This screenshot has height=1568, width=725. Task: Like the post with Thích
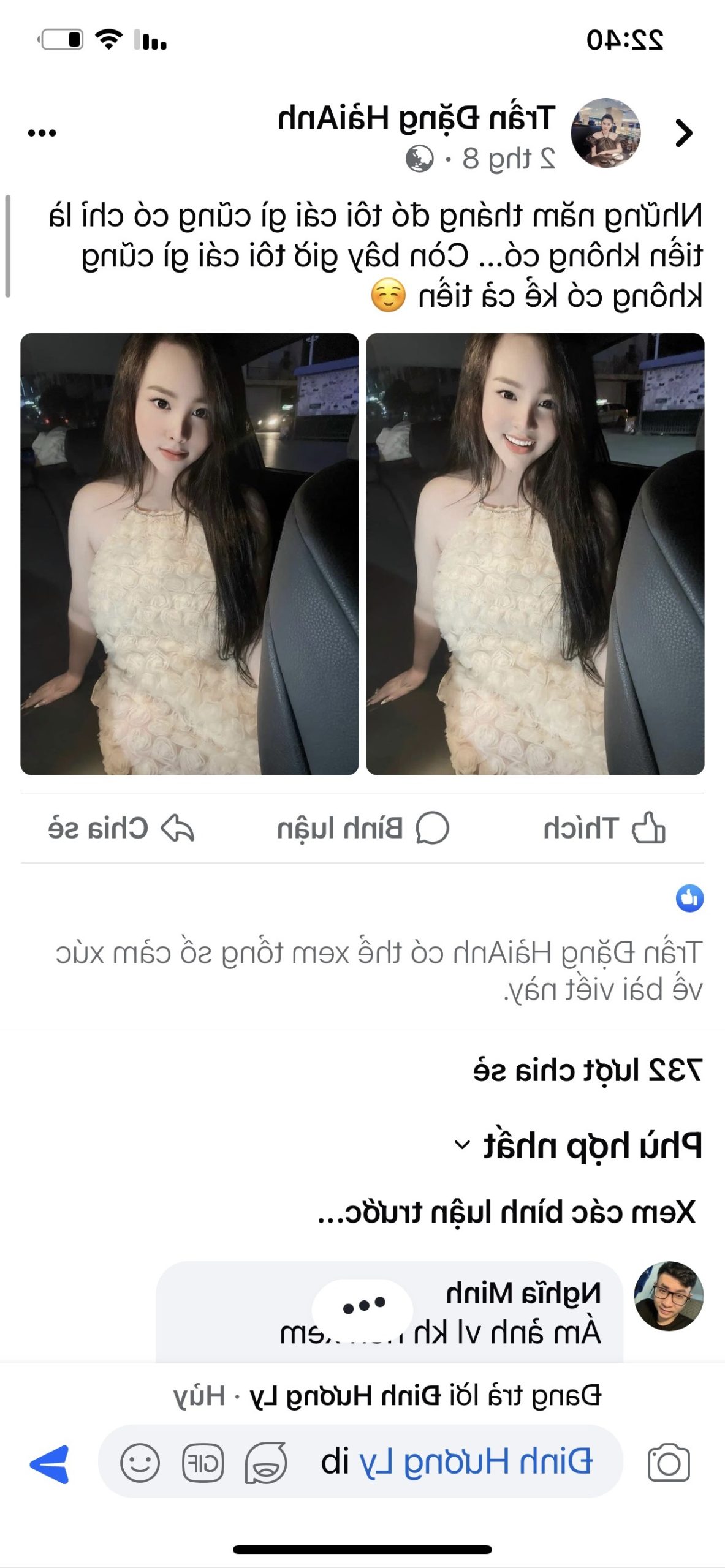coord(604,828)
